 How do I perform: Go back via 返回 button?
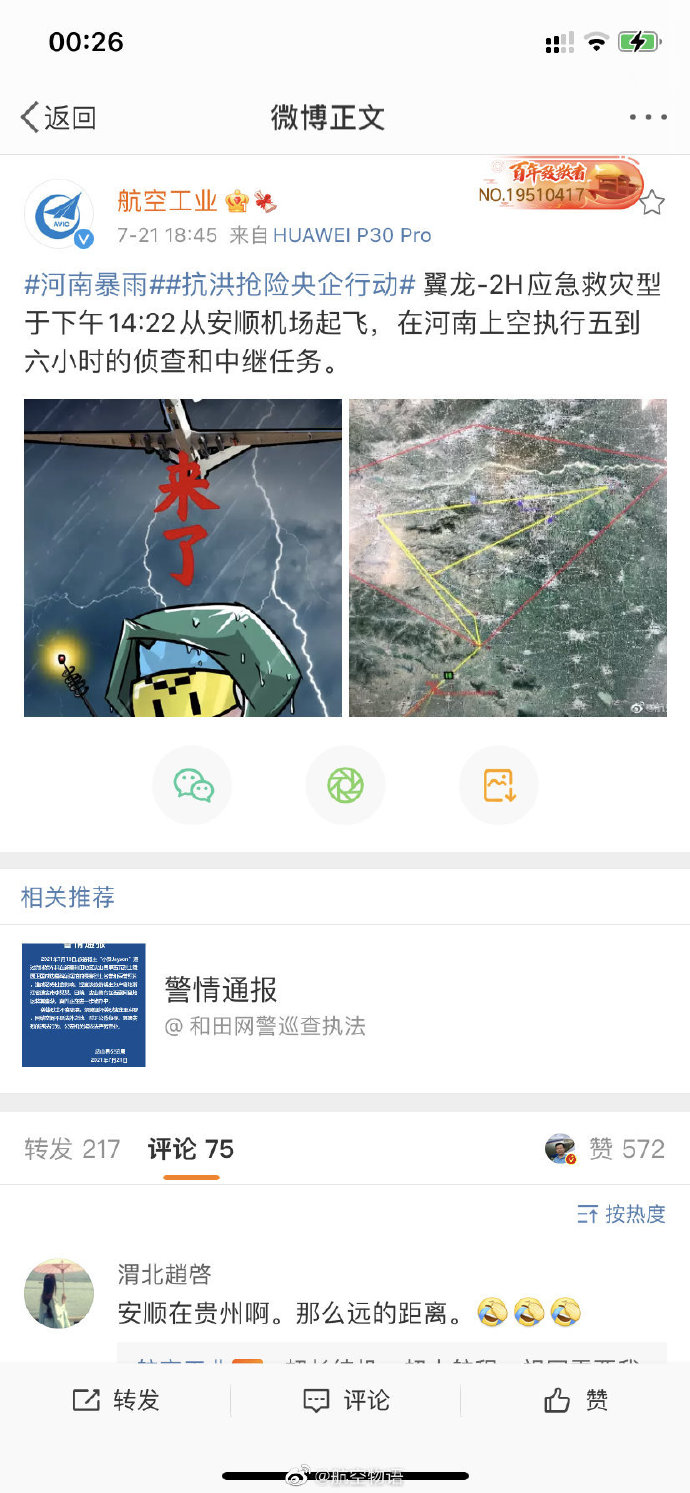pos(58,117)
